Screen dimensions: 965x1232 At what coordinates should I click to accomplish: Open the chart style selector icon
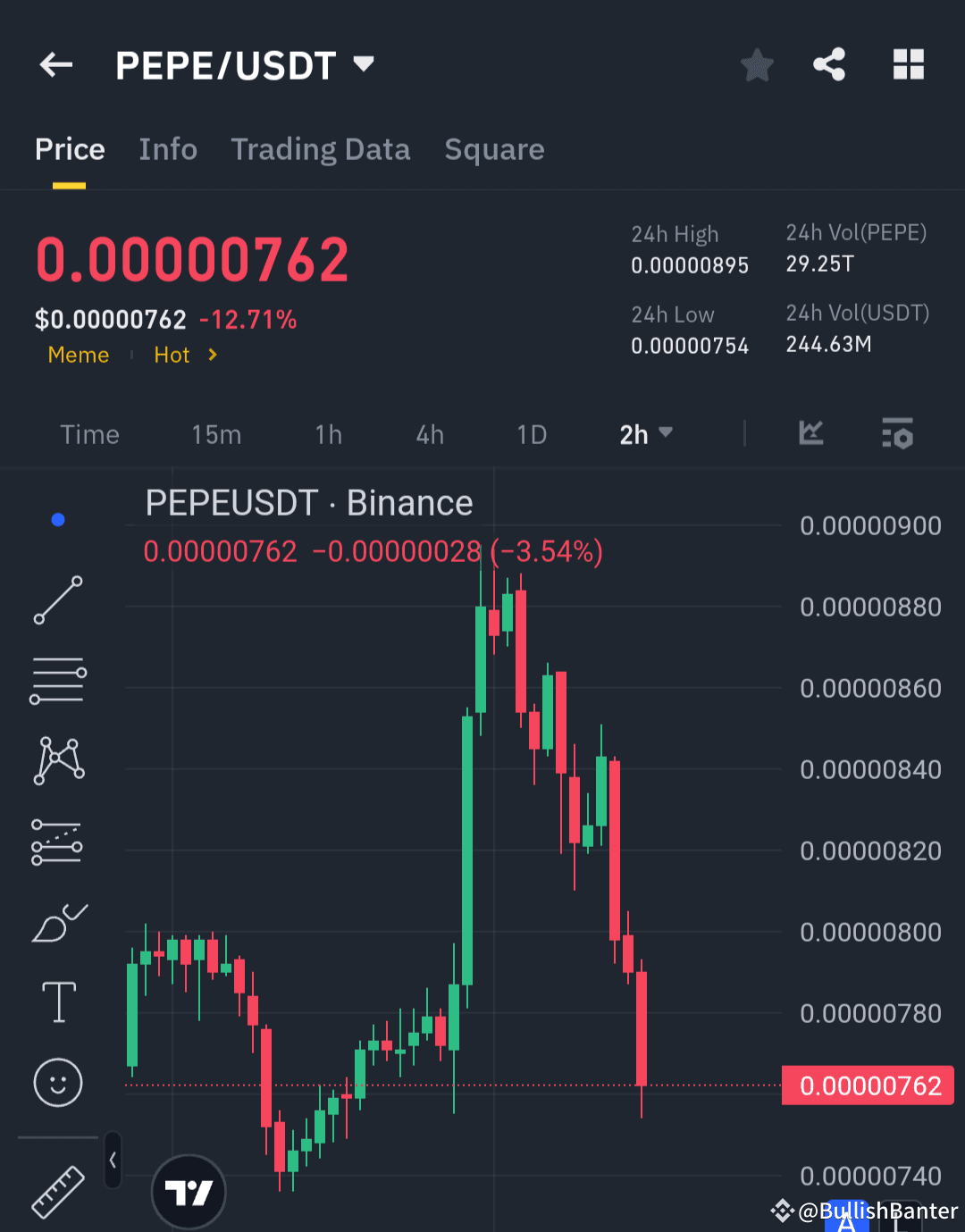pyautogui.click(x=810, y=434)
